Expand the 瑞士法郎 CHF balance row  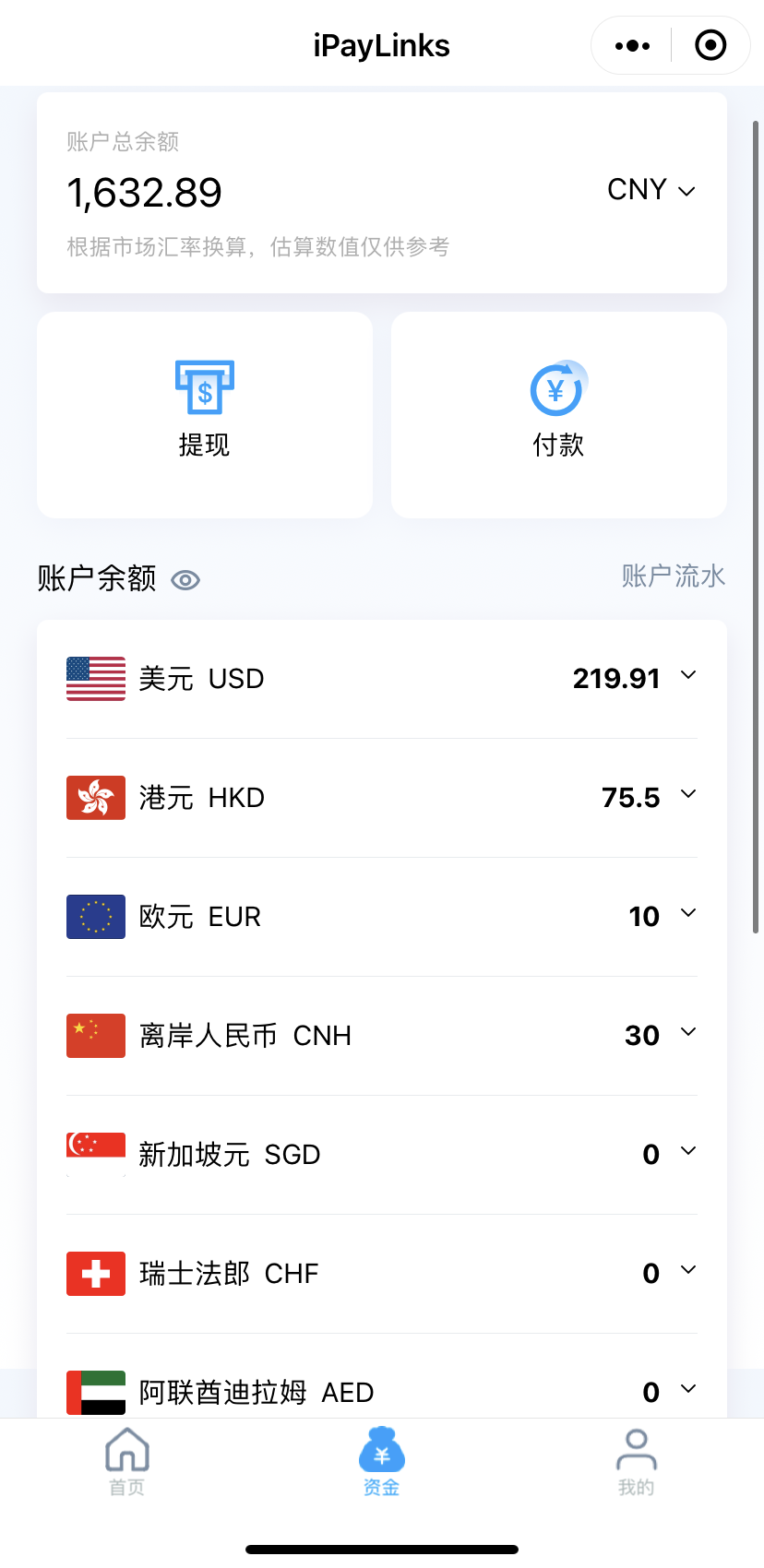(688, 1271)
